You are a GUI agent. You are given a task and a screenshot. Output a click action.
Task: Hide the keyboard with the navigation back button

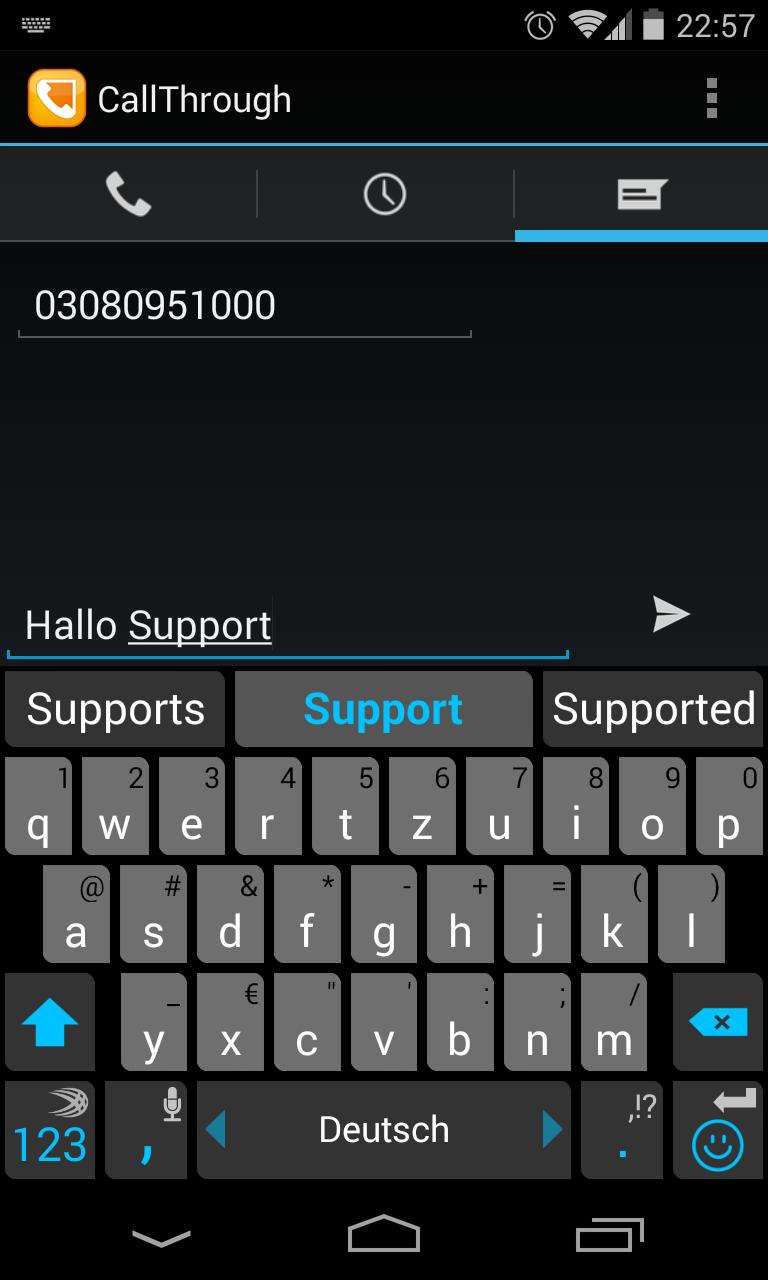coord(161,1238)
